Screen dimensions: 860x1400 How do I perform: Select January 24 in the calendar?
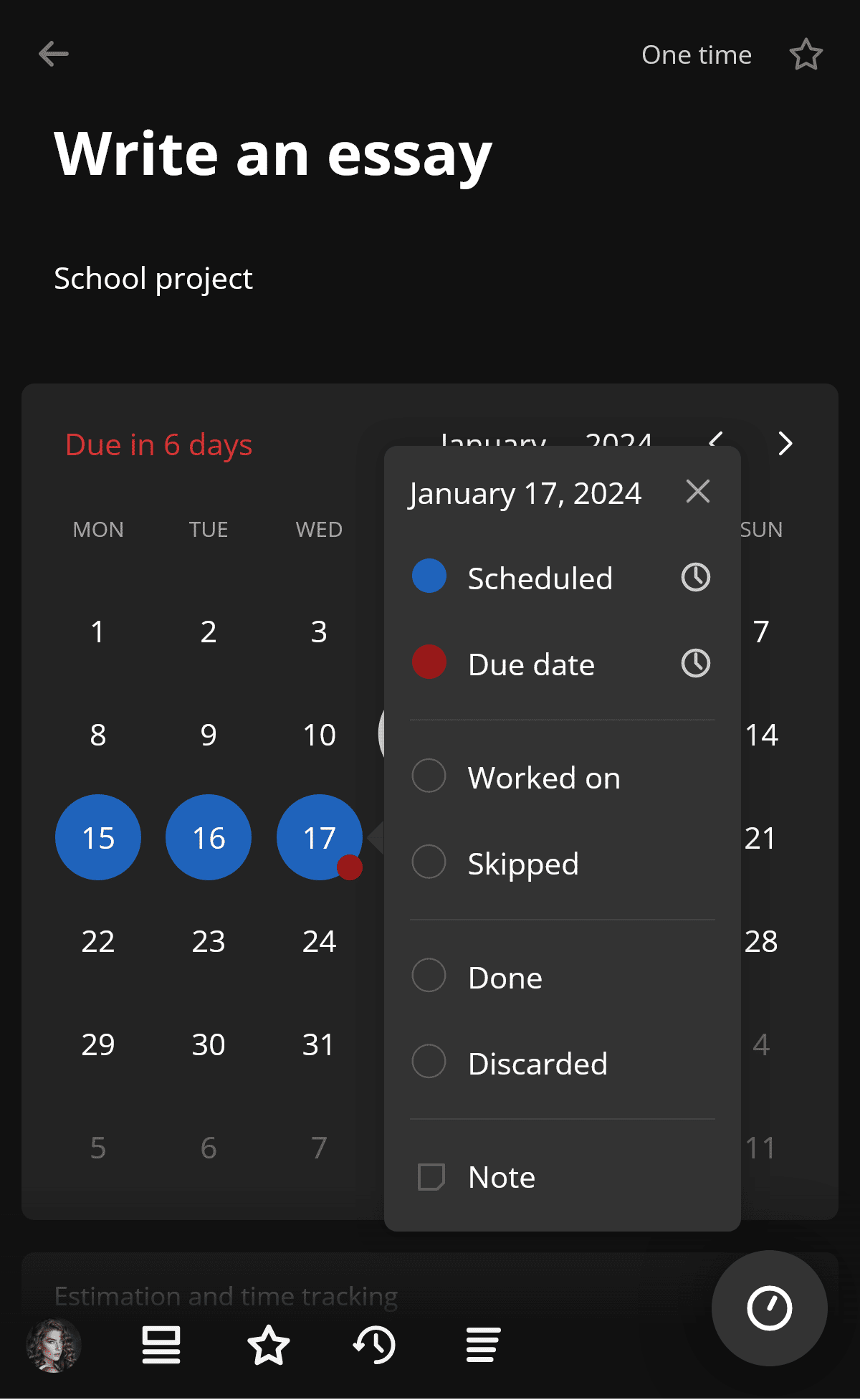pos(319,941)
